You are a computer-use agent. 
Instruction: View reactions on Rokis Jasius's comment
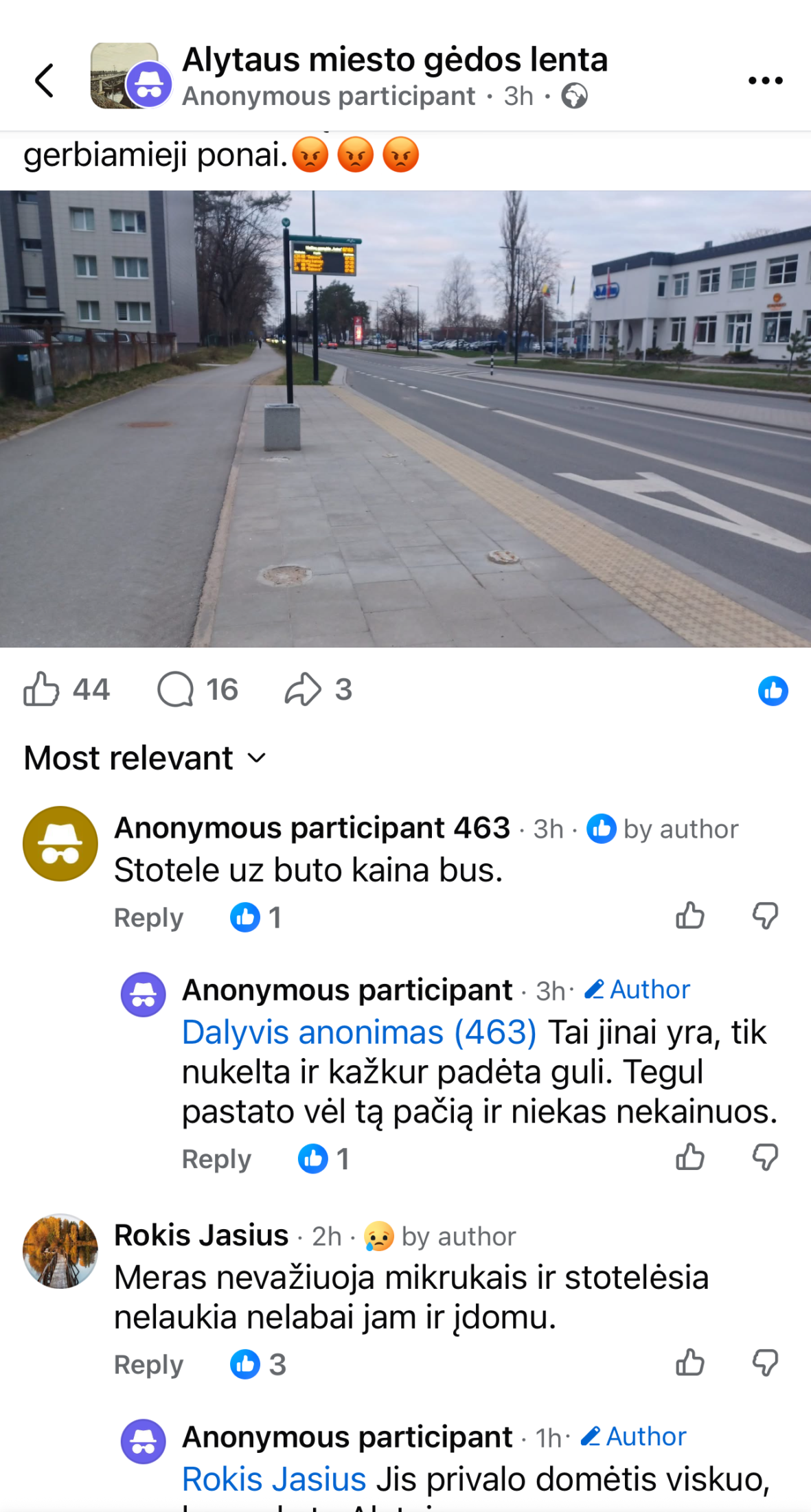(x=258, y=1364)
